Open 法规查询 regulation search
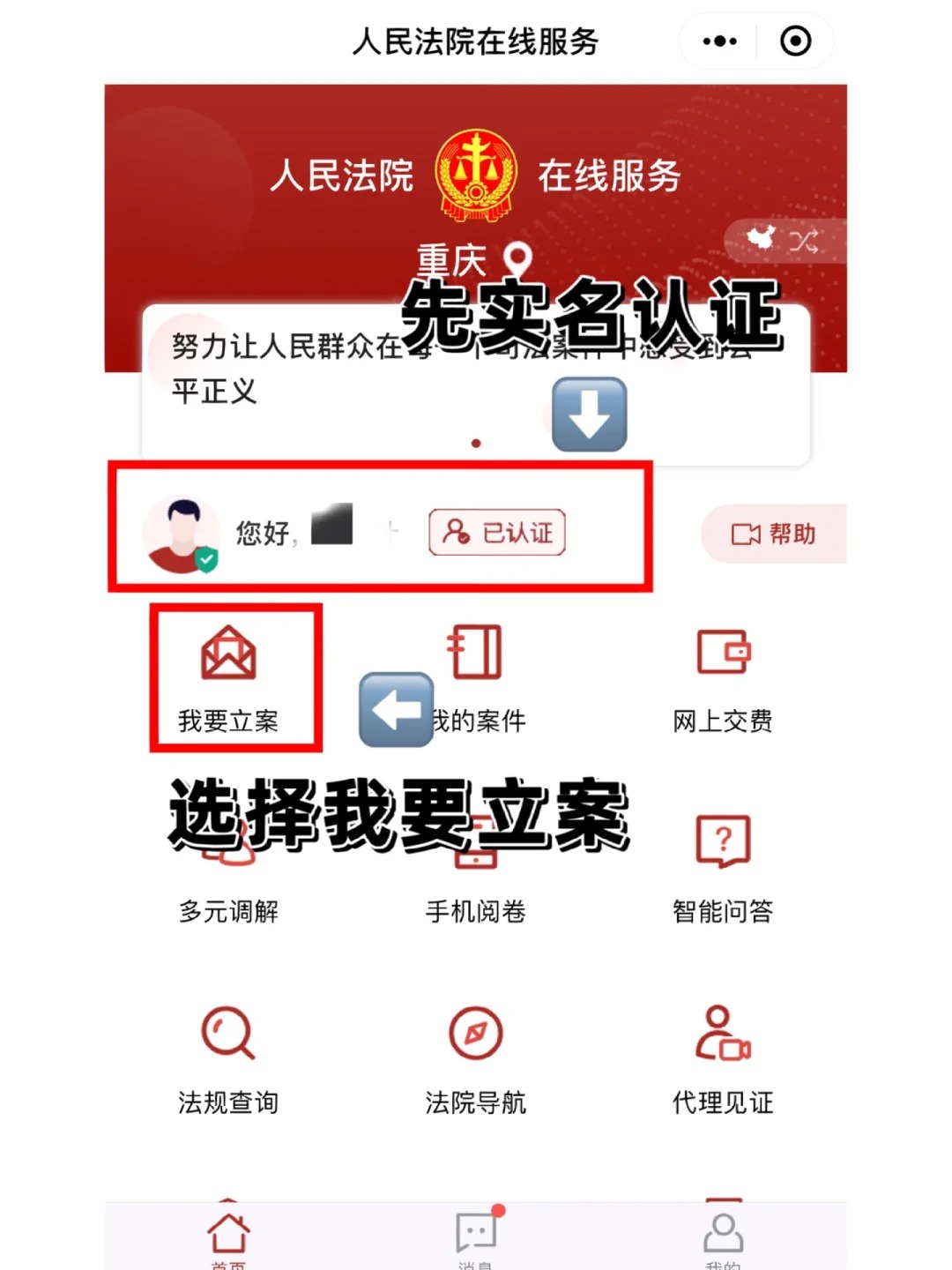Screen dimensions: 952x1270 (x=228, y=1058)
